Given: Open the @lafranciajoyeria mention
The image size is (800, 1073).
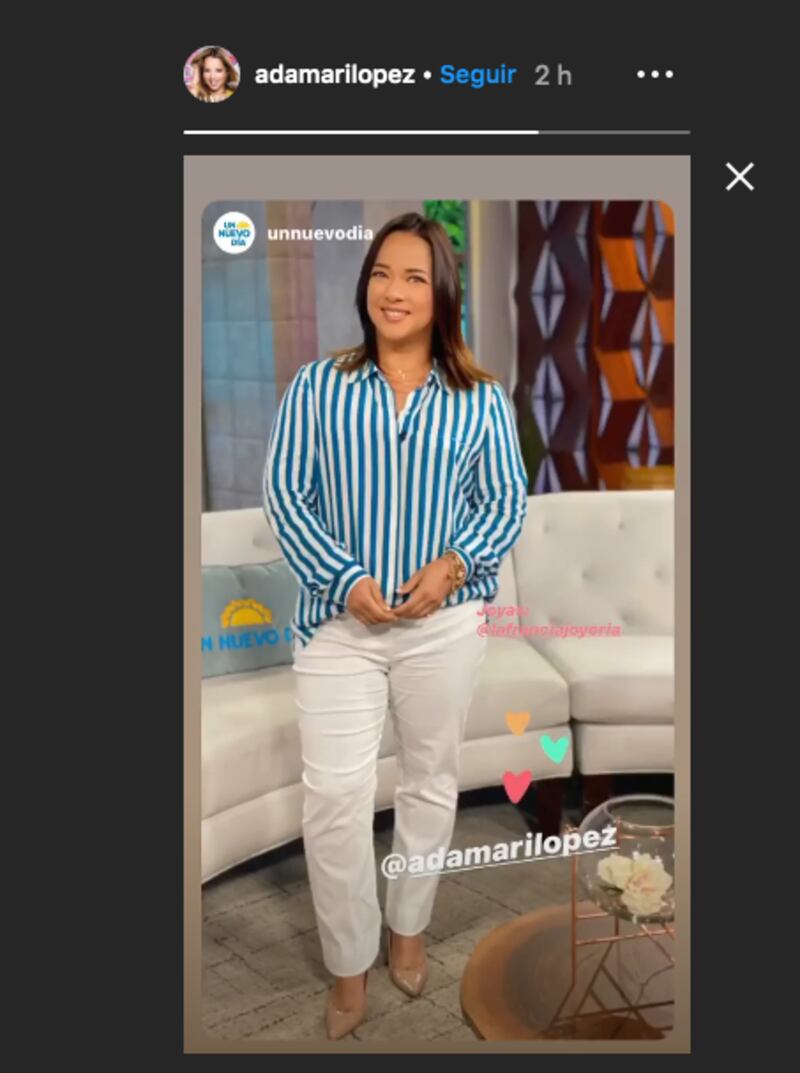Looking at the screenshot, I should click(x=548, y=630).
